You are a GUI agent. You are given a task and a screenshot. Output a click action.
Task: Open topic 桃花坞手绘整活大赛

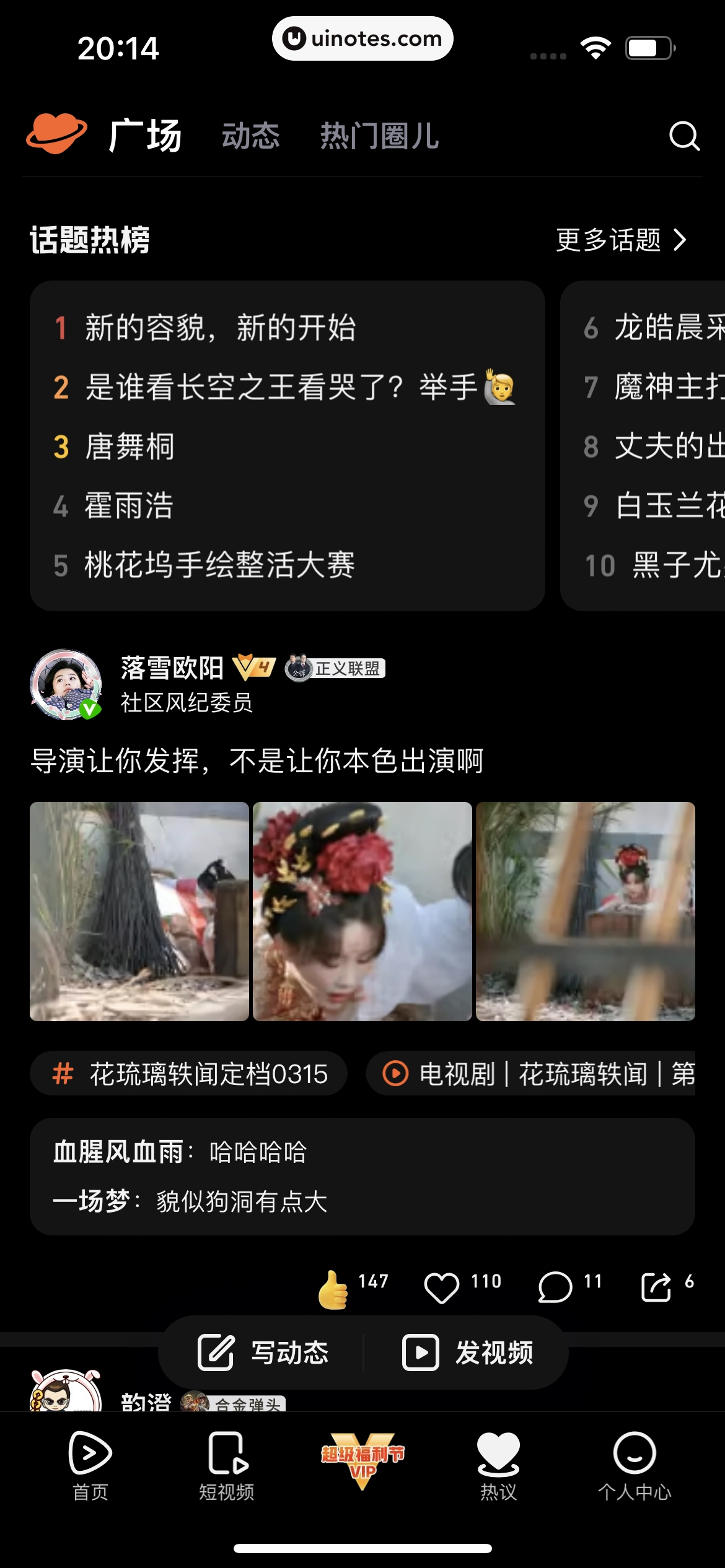(x=219, y=565)
